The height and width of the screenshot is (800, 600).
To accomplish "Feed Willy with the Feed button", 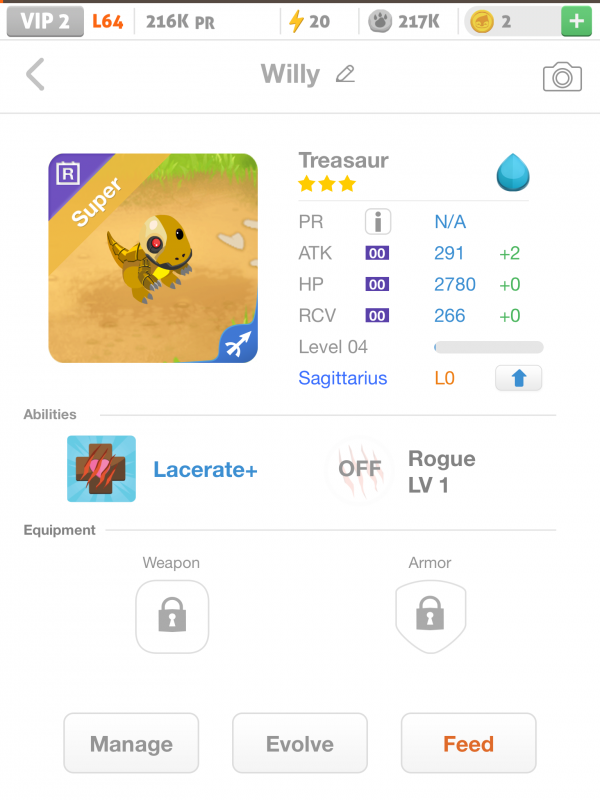I will point(468,744).
